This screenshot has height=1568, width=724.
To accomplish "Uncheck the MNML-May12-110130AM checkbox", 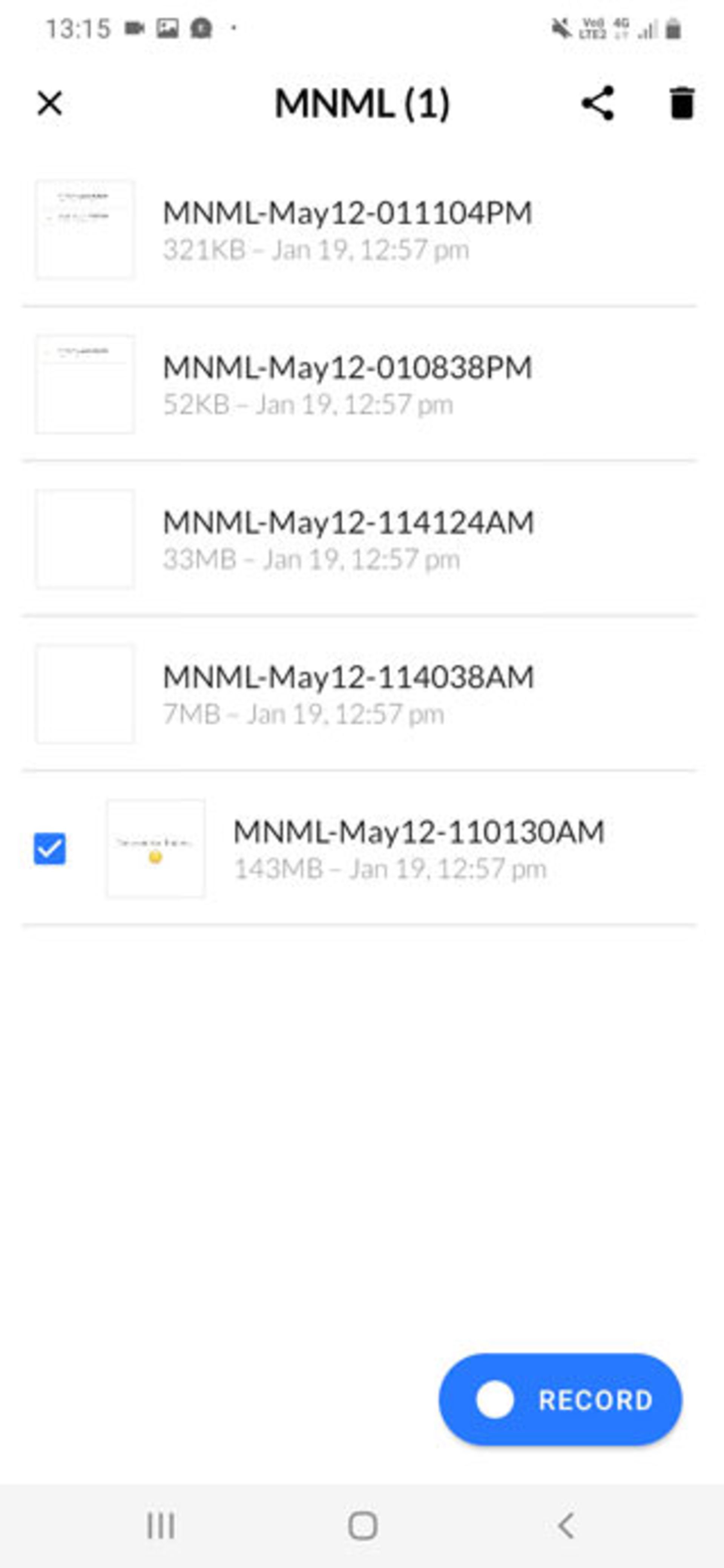I will (50, 848).
